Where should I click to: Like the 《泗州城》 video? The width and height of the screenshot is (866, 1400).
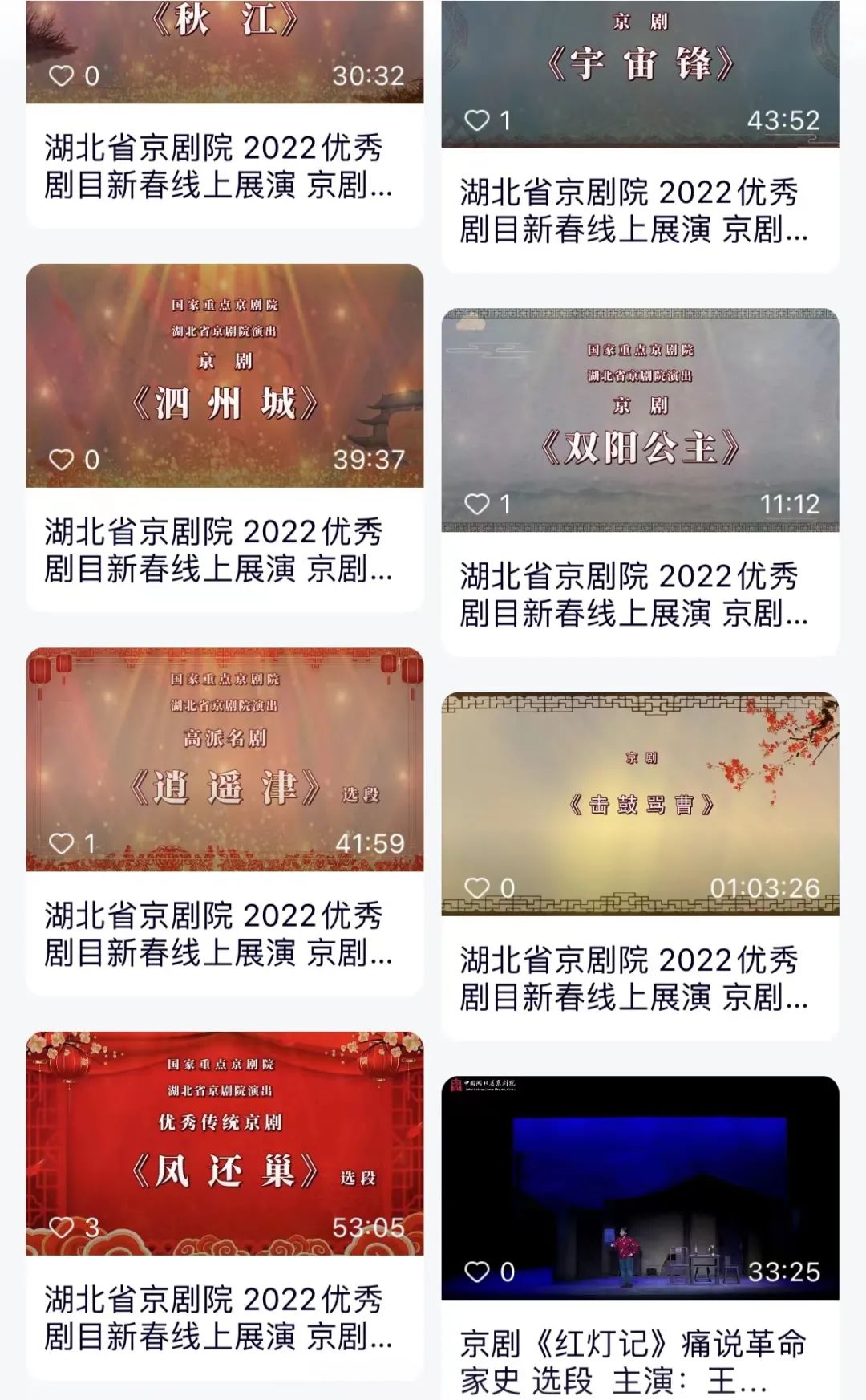point(62,460)
